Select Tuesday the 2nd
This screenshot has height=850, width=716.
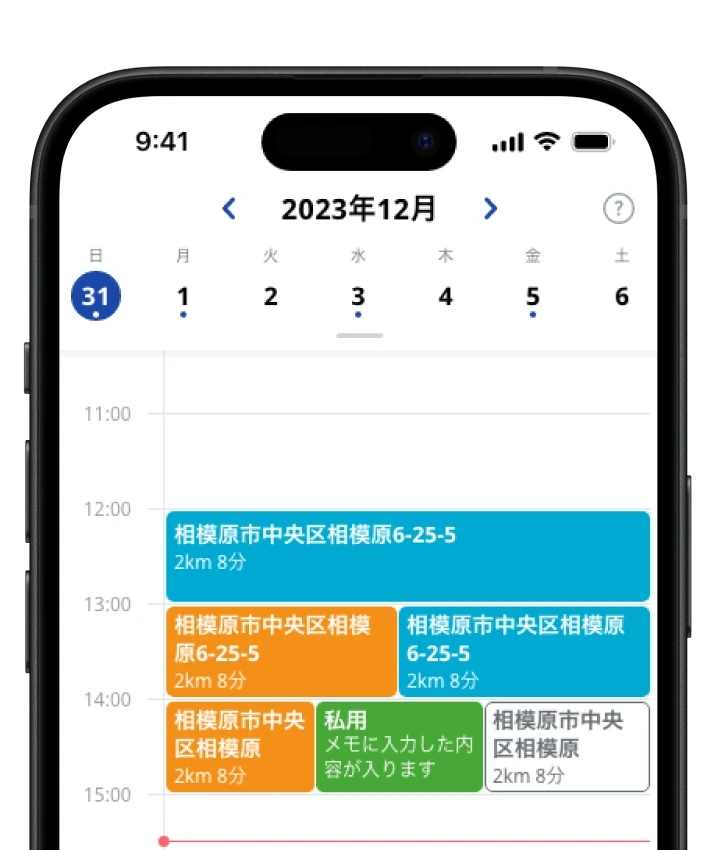(x=270, y=297)
